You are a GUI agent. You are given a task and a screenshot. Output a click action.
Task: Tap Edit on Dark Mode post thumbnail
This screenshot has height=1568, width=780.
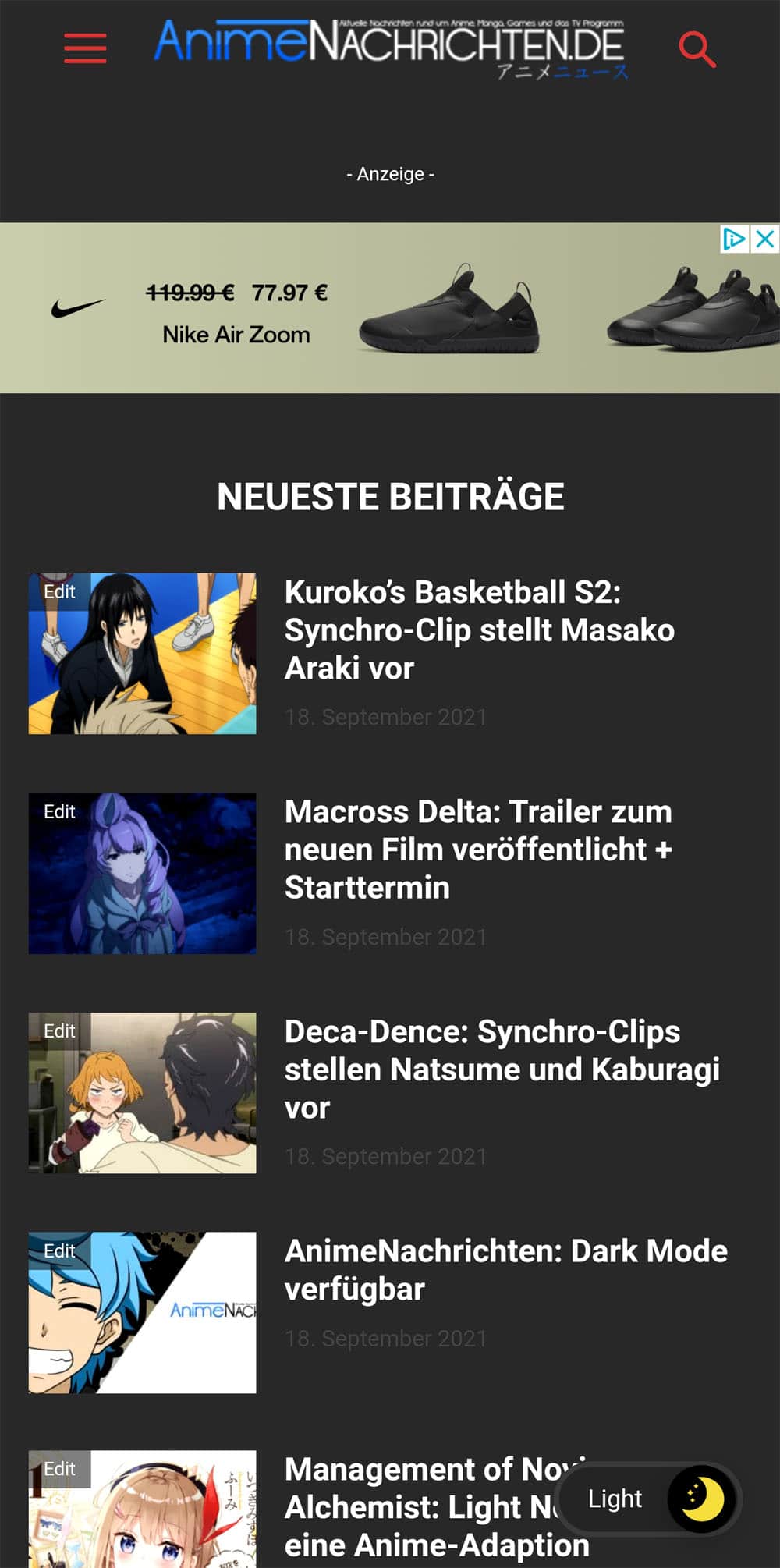click(x=59, y=1250)
